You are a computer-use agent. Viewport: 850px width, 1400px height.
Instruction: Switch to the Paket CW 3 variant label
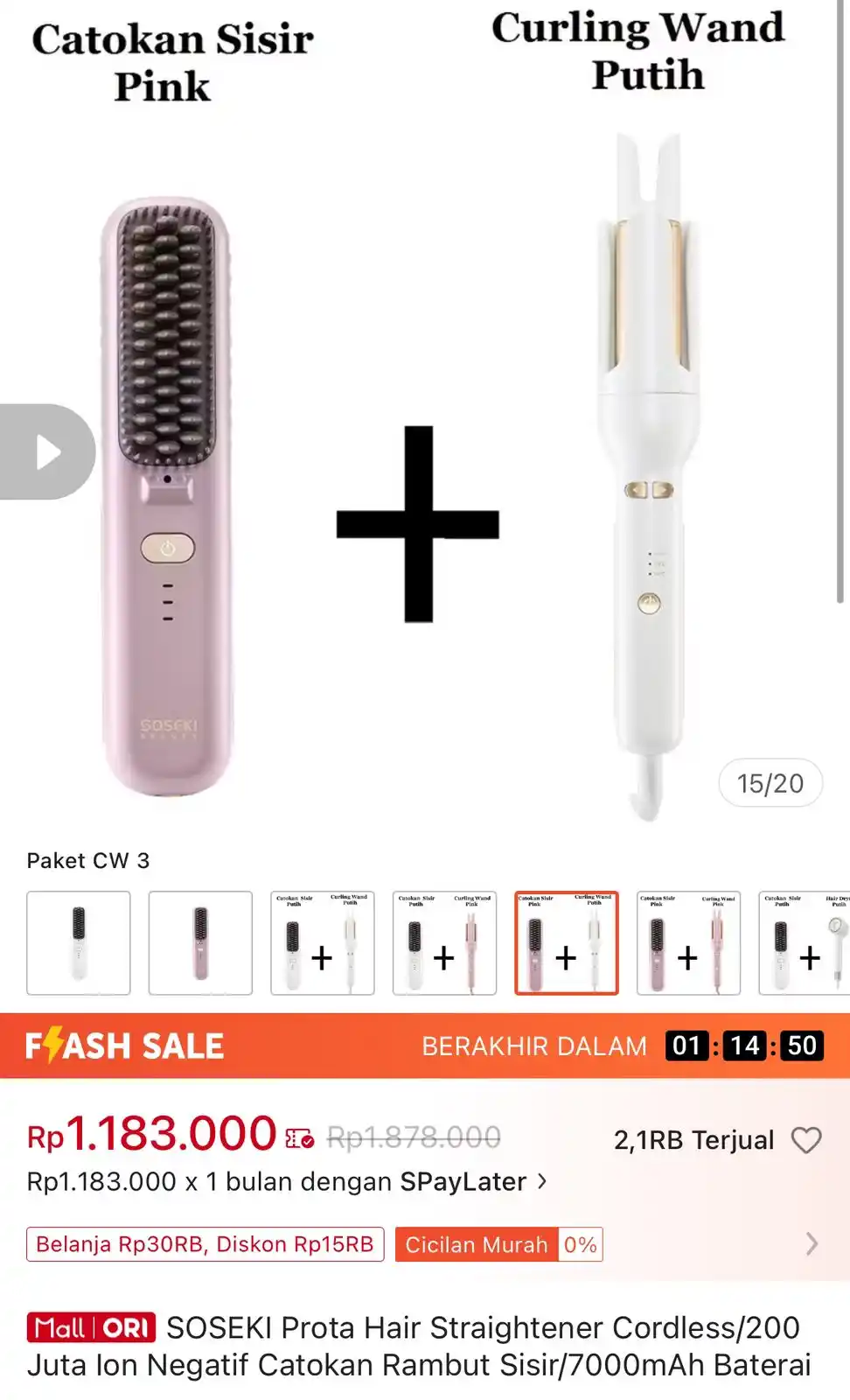click(88, 861)
